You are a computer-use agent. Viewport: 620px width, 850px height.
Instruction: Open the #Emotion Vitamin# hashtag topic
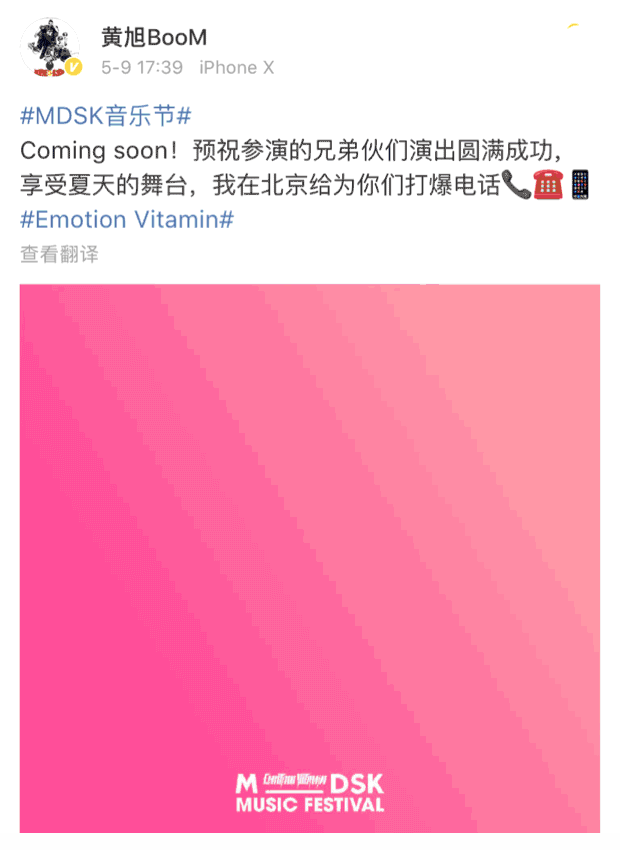[127, 219]
